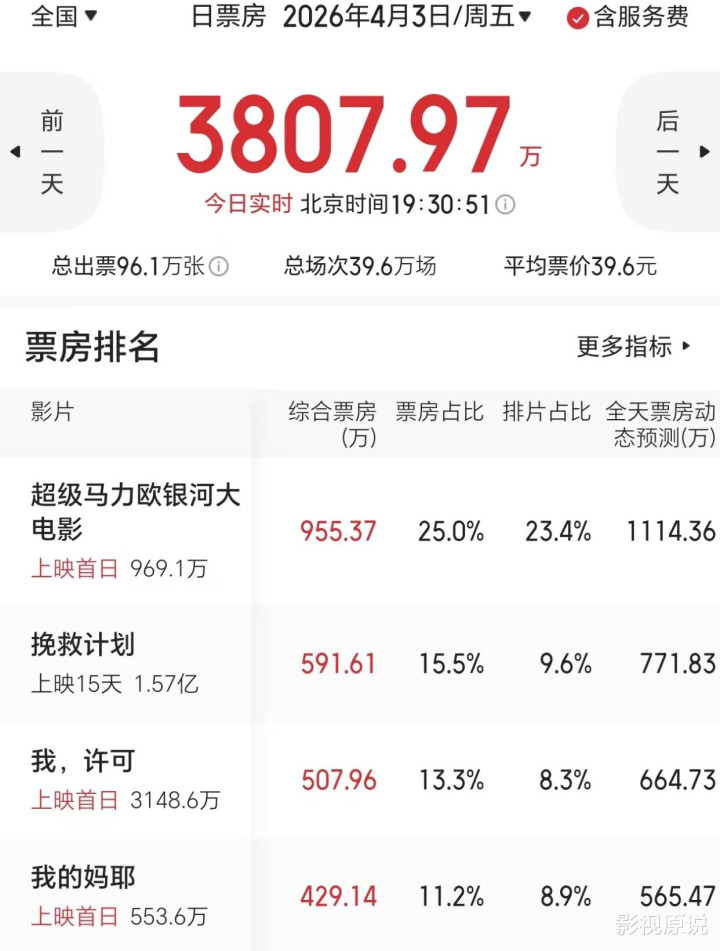The image size is (720, 951).
Task: Open 我的妈耶 movie row
Action: pos(360,896)
